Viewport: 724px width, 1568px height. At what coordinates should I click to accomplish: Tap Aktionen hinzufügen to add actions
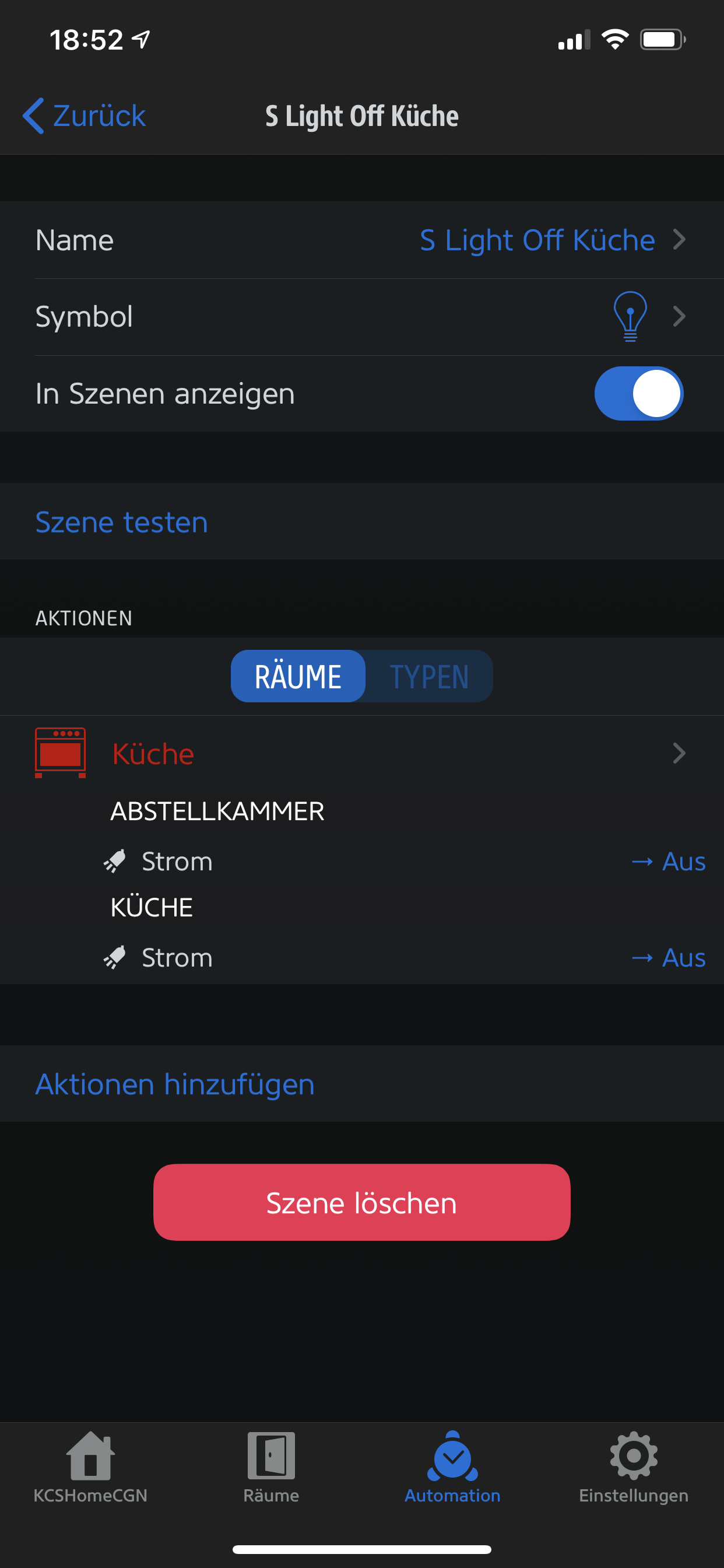(175, 1084)
